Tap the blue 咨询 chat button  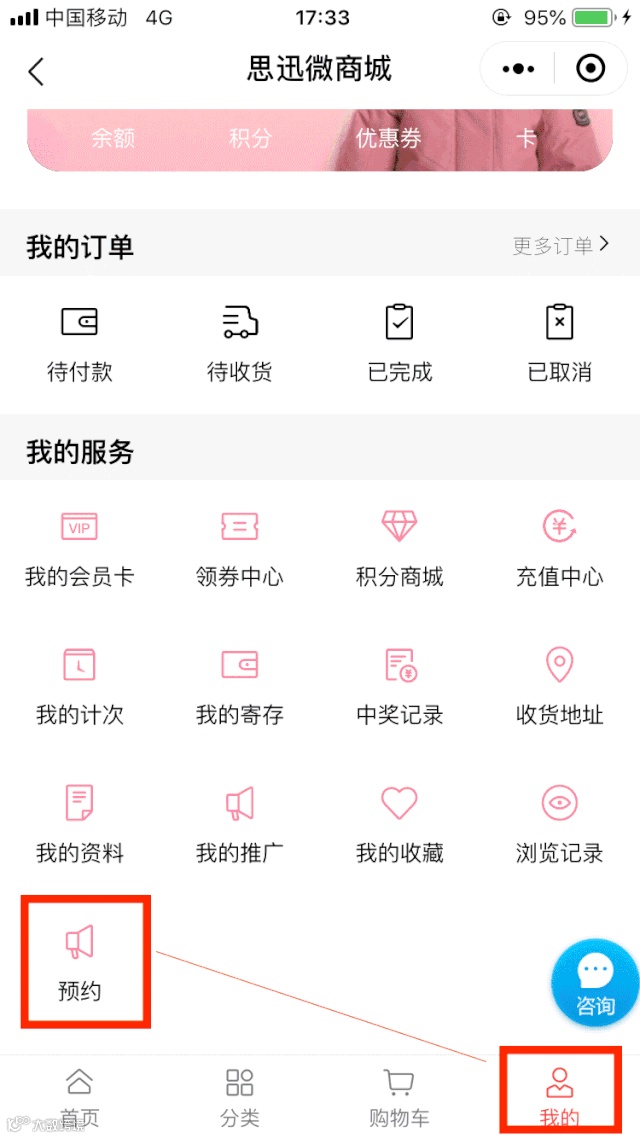[x=595, y=983]
